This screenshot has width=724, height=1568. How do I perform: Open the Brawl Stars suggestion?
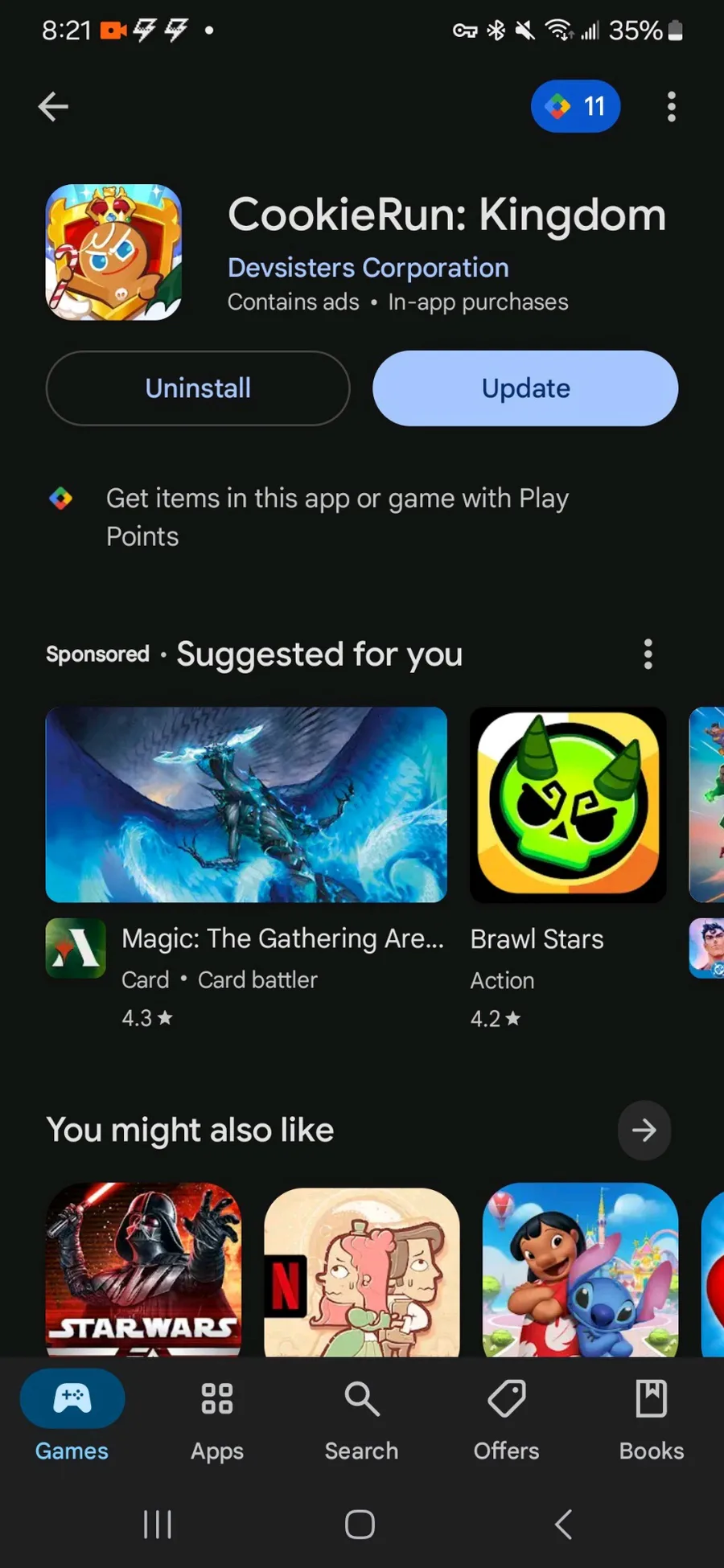pyautogui.click(x=568, y=868)
